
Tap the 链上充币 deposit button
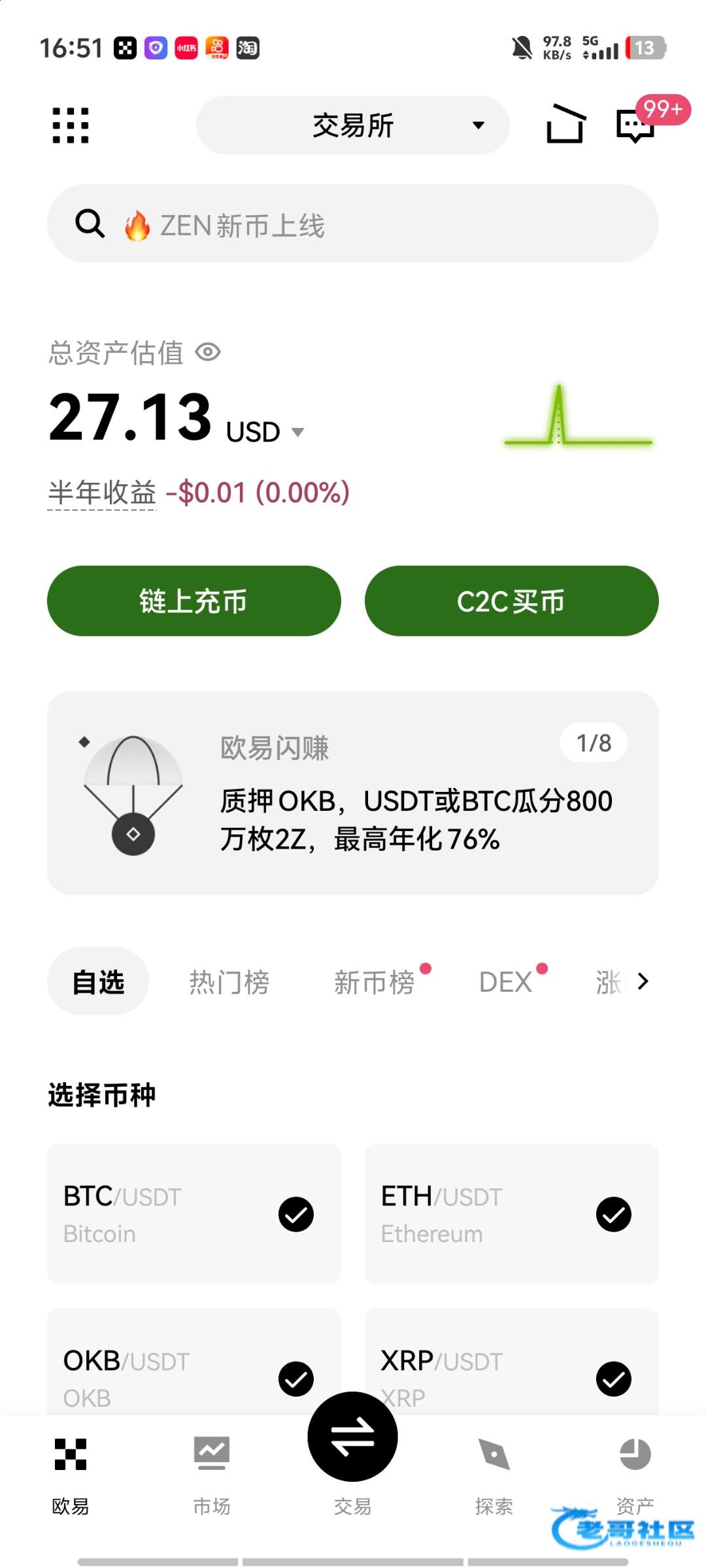click(x=194, y=601)
